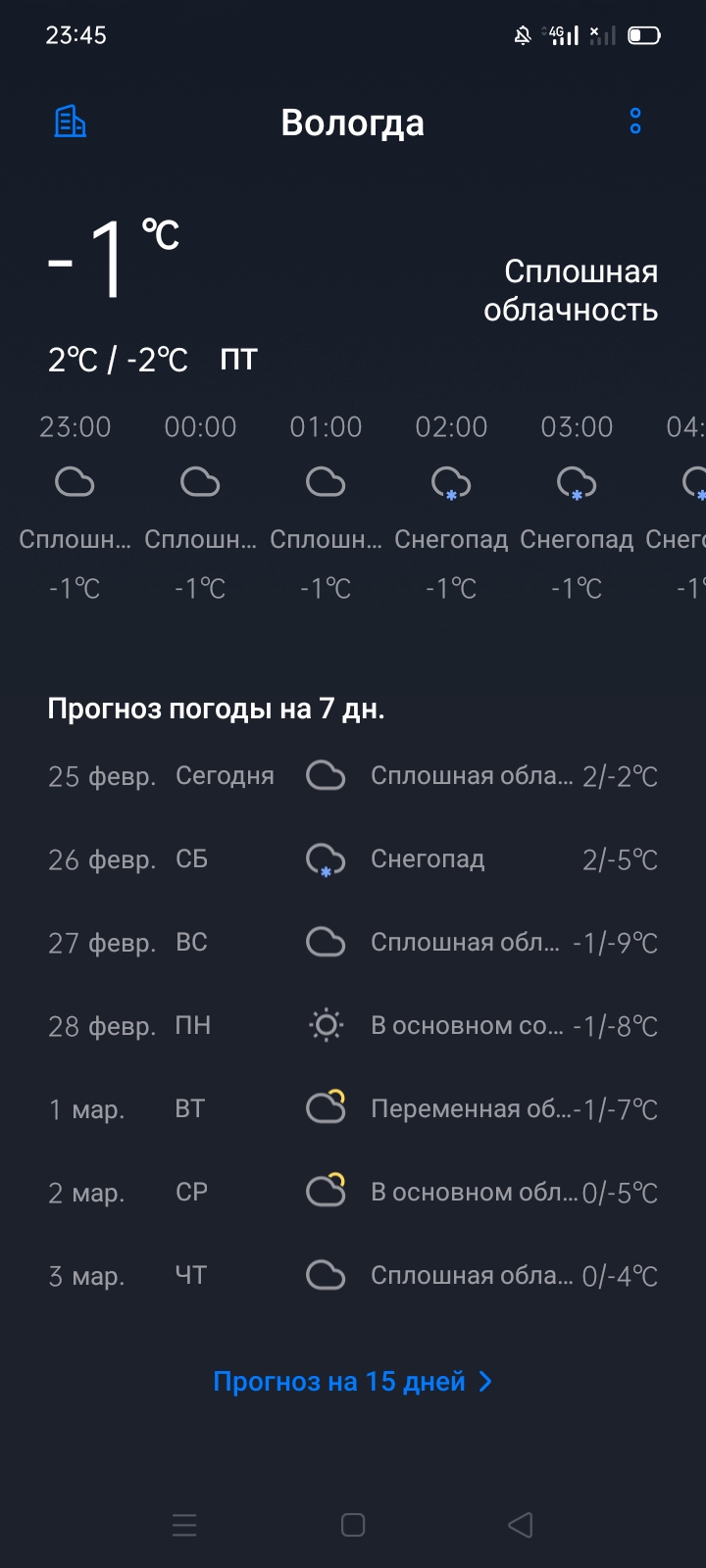Tap the snowfall icon at 03:00
Viewport: 706px width, 1568px height.
point(577,482)
